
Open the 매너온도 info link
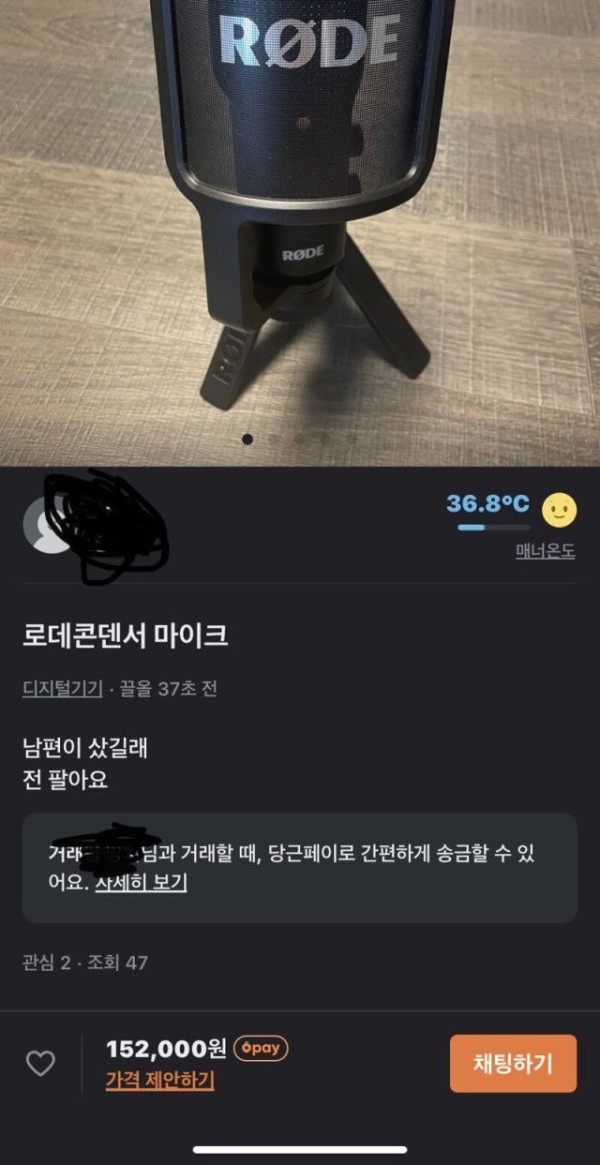(x=545, y=551)
